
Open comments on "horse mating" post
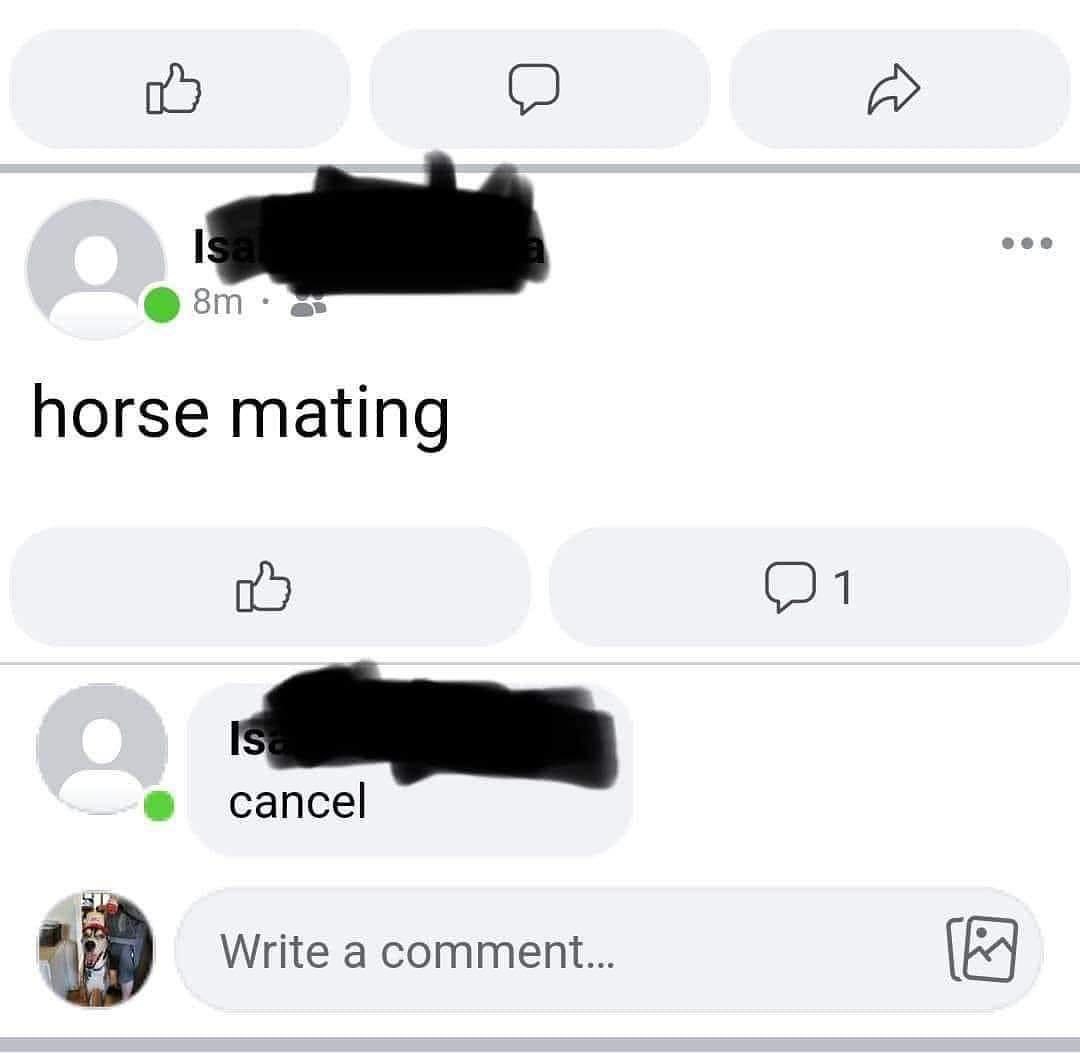[x=809, y=587]
